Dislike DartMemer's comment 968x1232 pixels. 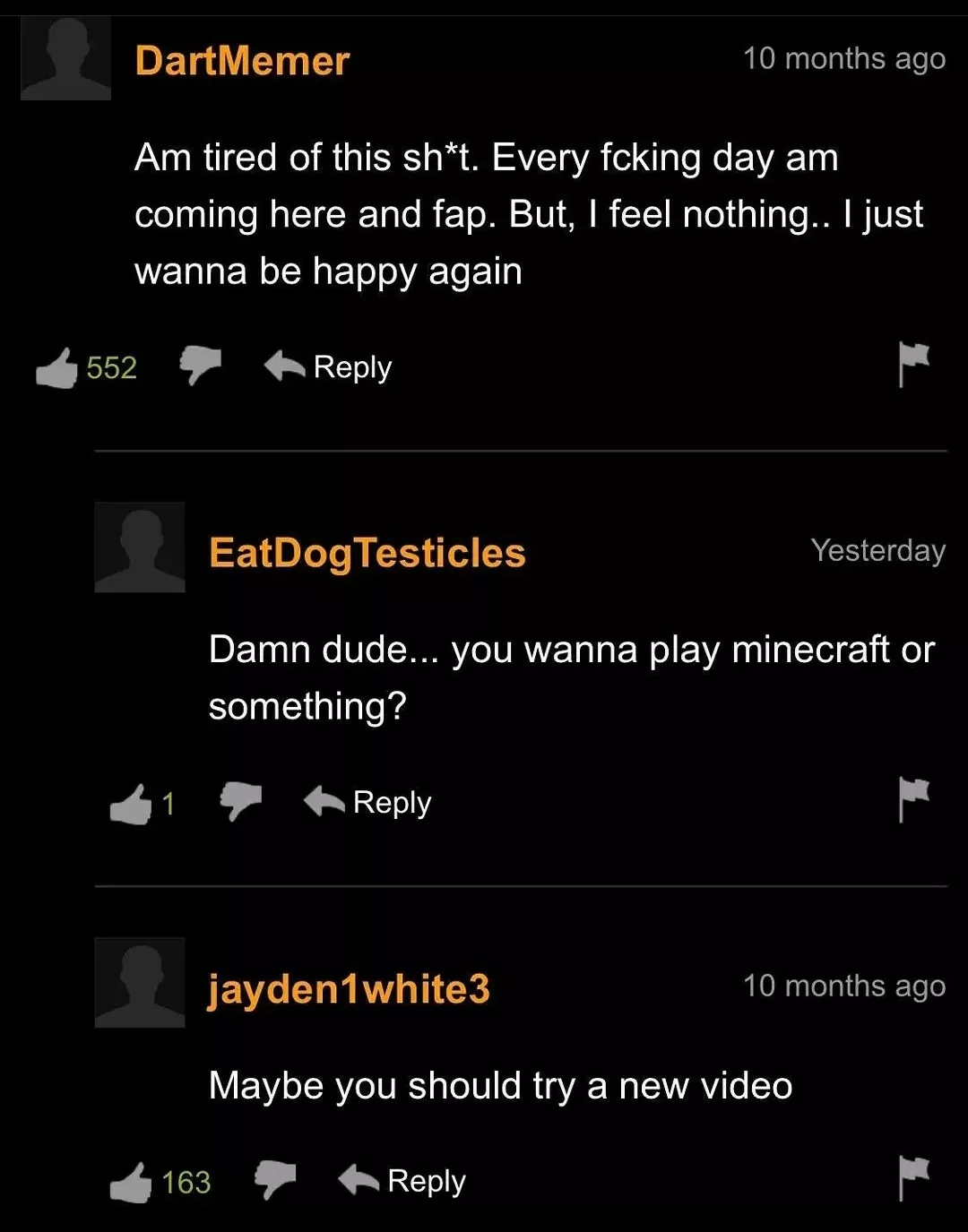pyautogui.click(x=200, y=365)
